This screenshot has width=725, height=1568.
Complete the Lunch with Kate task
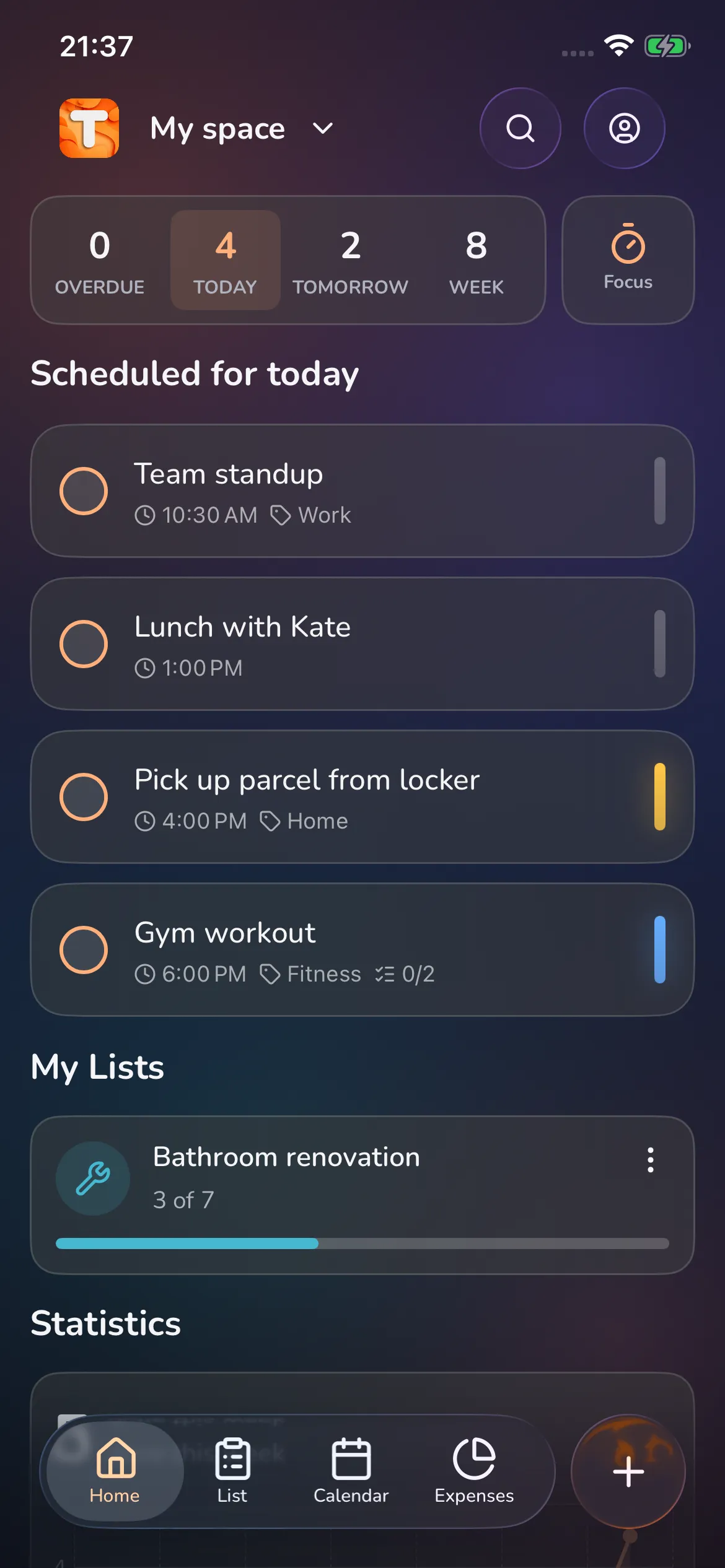[84, 644]
